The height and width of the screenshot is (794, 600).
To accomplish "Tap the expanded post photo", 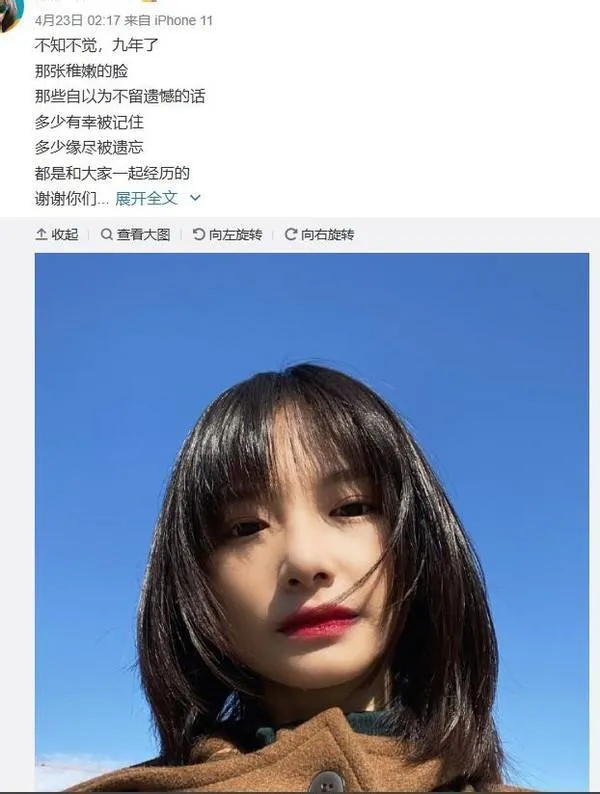I will point(312,520).
